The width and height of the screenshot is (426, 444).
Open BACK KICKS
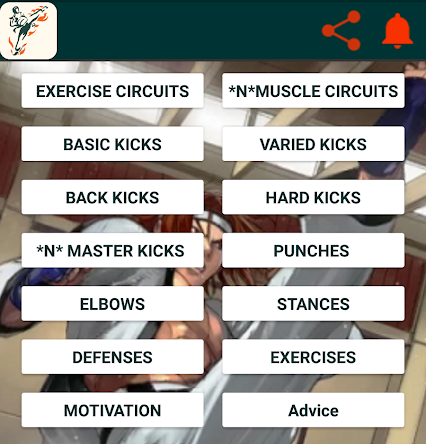tap(113, 197)
